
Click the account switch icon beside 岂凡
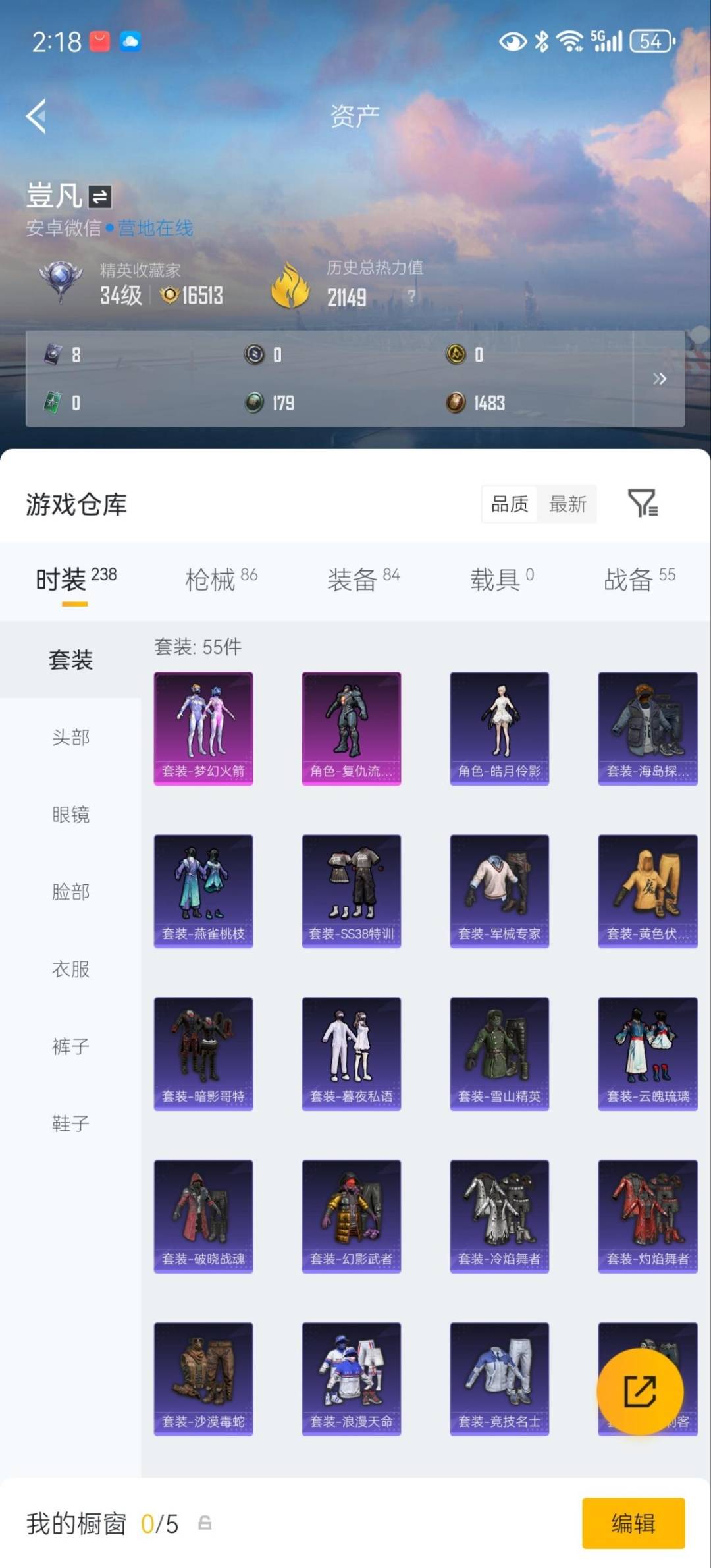[x=100, y=196]
